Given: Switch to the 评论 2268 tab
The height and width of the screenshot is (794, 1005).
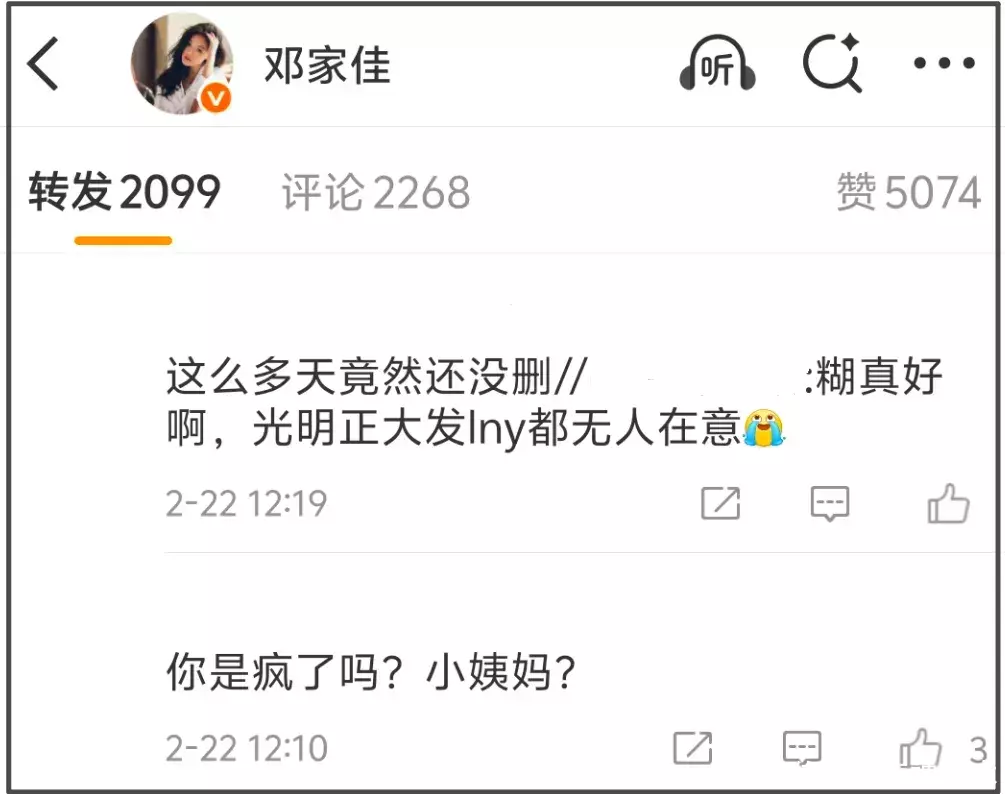Looking at the screenshot, I should point(376,192).
